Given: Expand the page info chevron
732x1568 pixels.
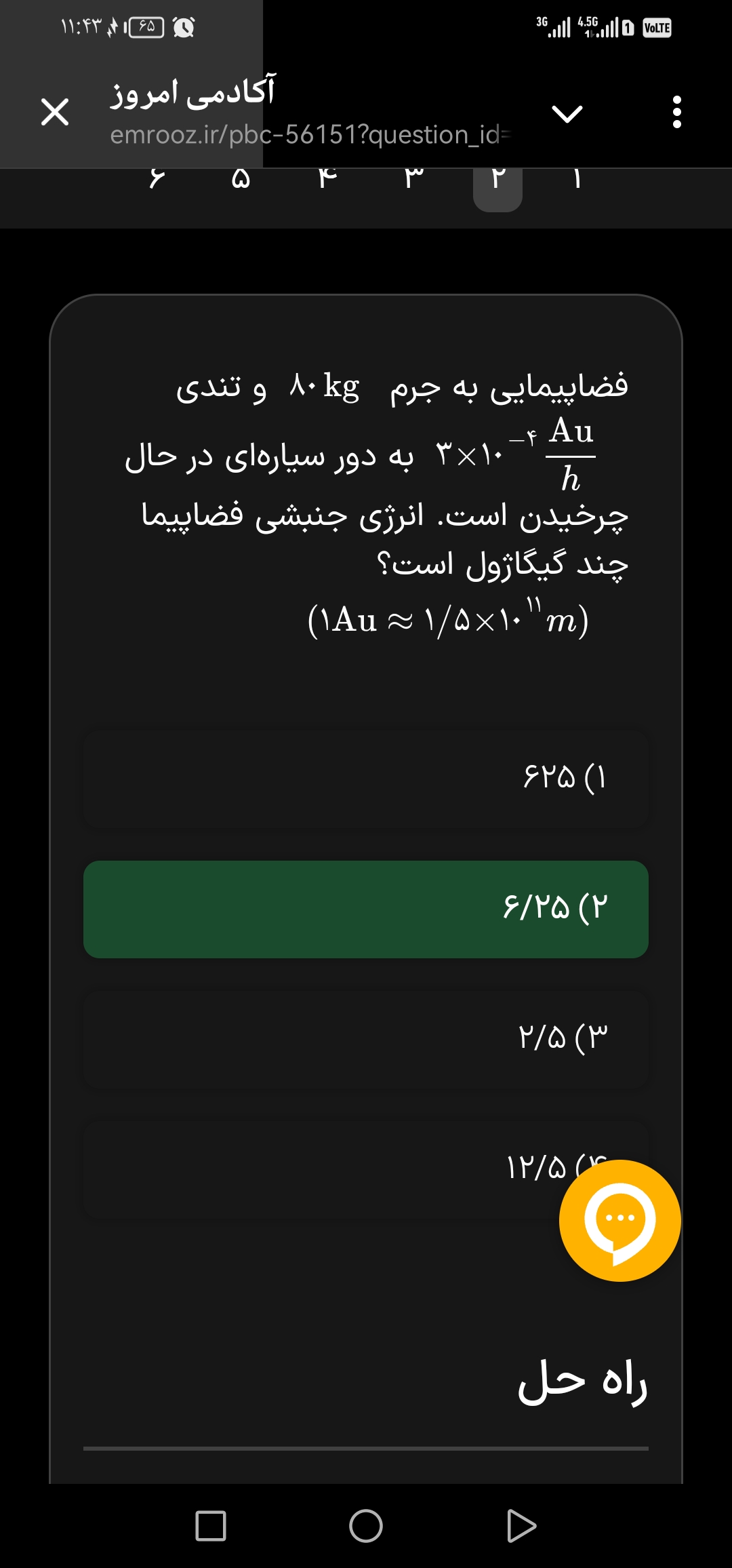Looking at the screenshot, I should coord(567,113).
